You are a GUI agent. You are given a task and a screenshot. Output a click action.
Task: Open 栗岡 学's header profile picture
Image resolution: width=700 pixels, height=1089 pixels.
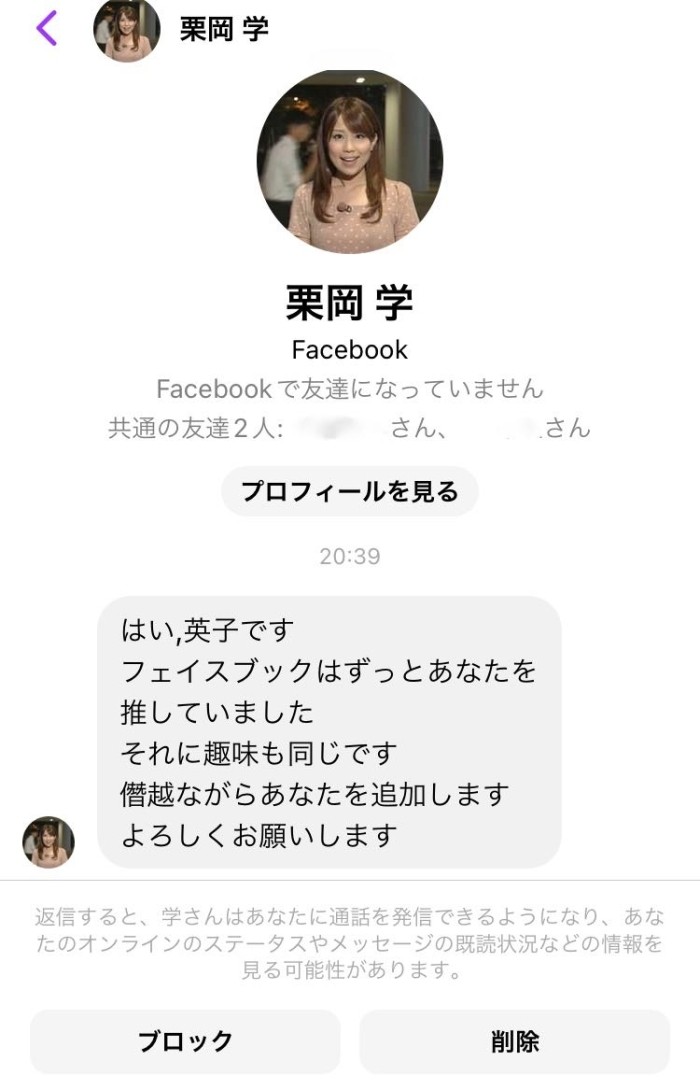(x=126, y=30)
